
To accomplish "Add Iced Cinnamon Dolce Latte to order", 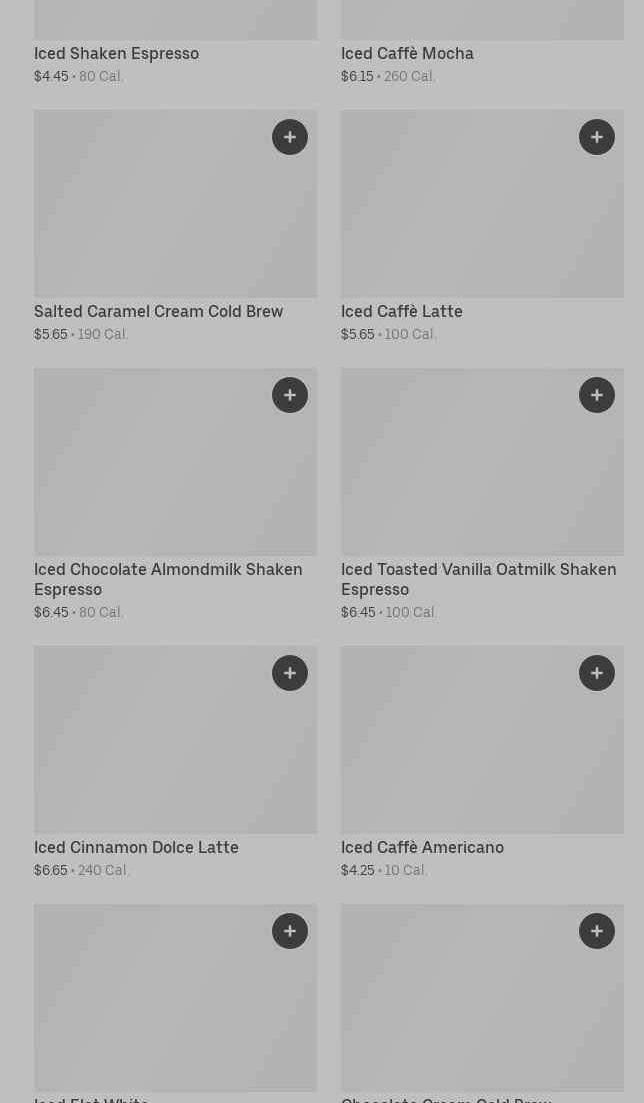I will point(290,673).
